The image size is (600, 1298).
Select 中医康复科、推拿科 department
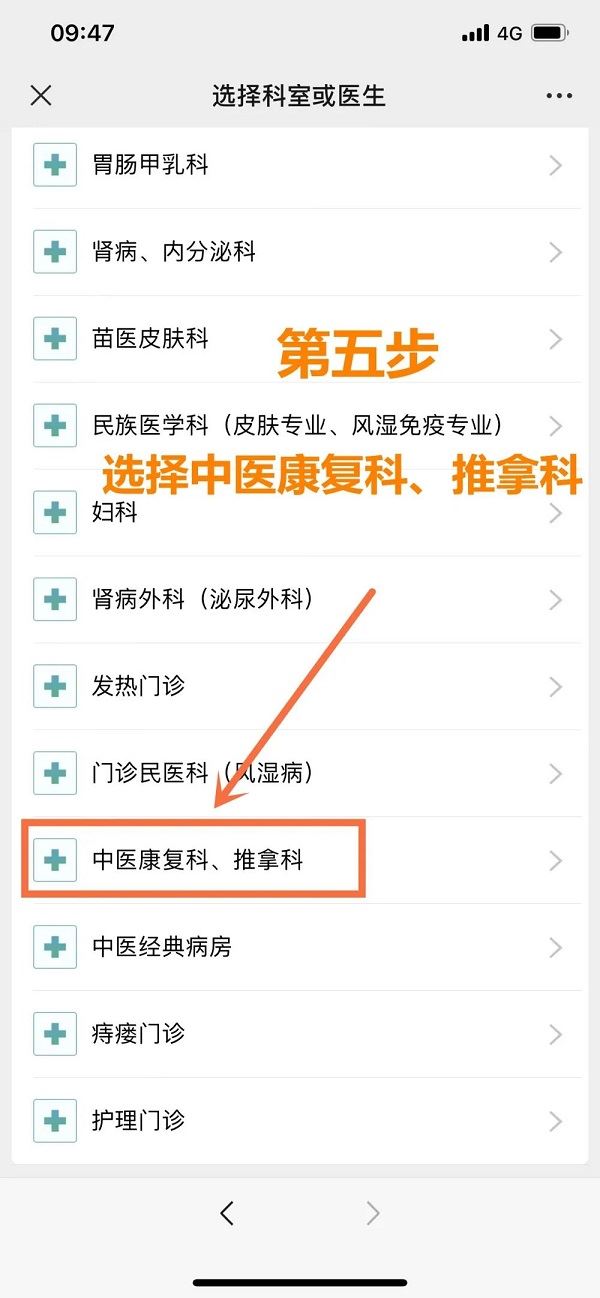(300, 860)
